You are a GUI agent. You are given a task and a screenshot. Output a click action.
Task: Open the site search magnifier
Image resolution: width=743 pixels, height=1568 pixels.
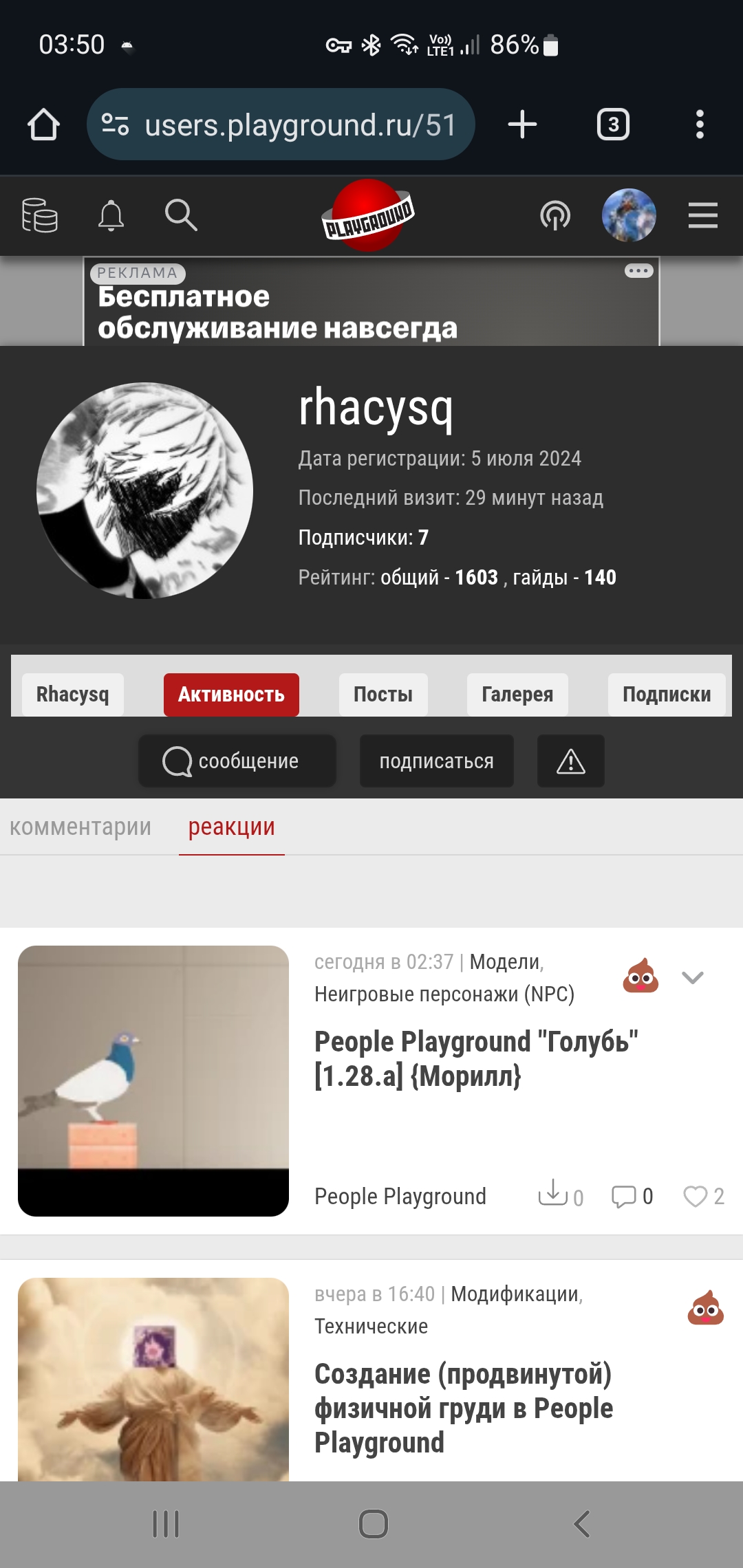[x=181, y=215]
